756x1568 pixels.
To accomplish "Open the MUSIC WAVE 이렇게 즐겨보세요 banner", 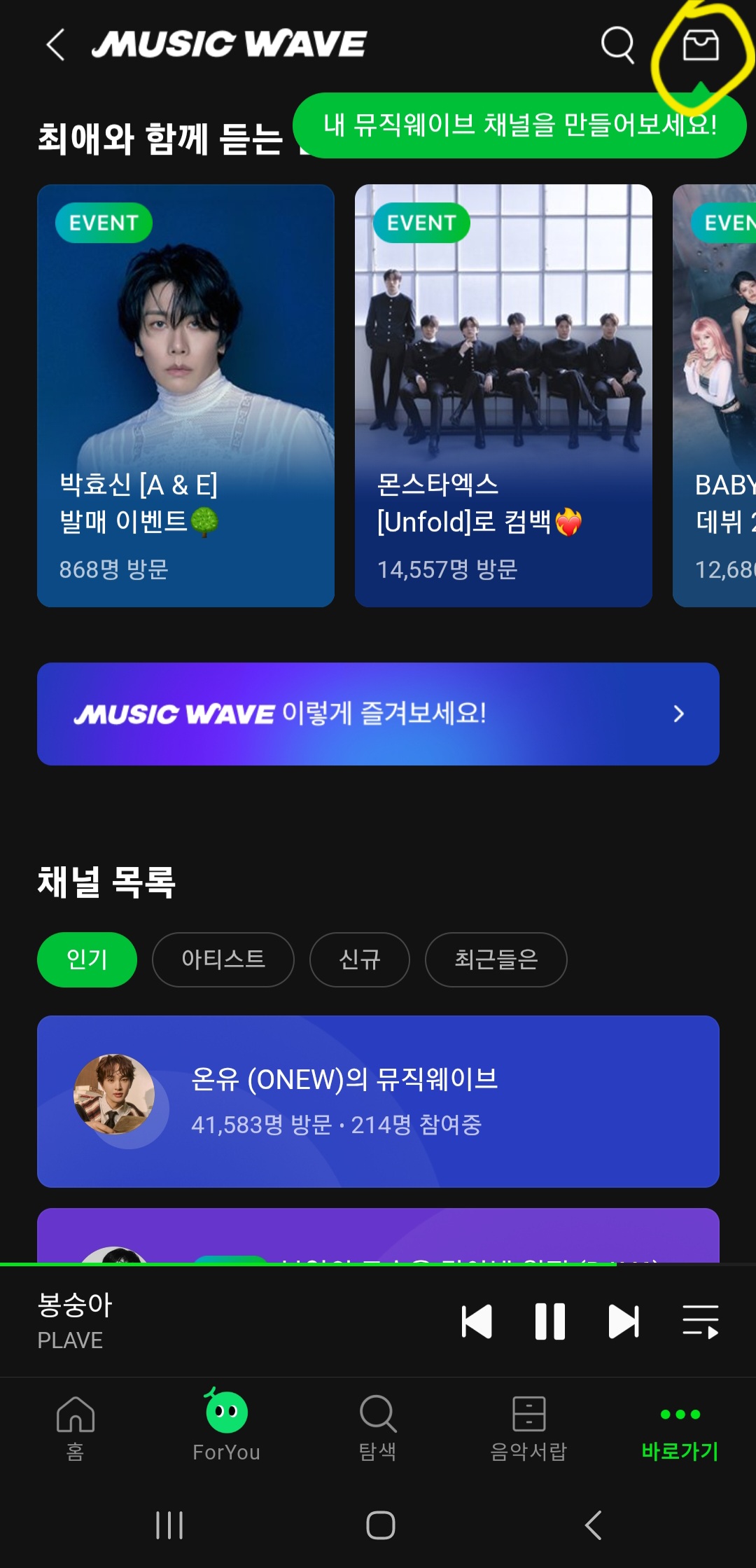I will point(378,714).
